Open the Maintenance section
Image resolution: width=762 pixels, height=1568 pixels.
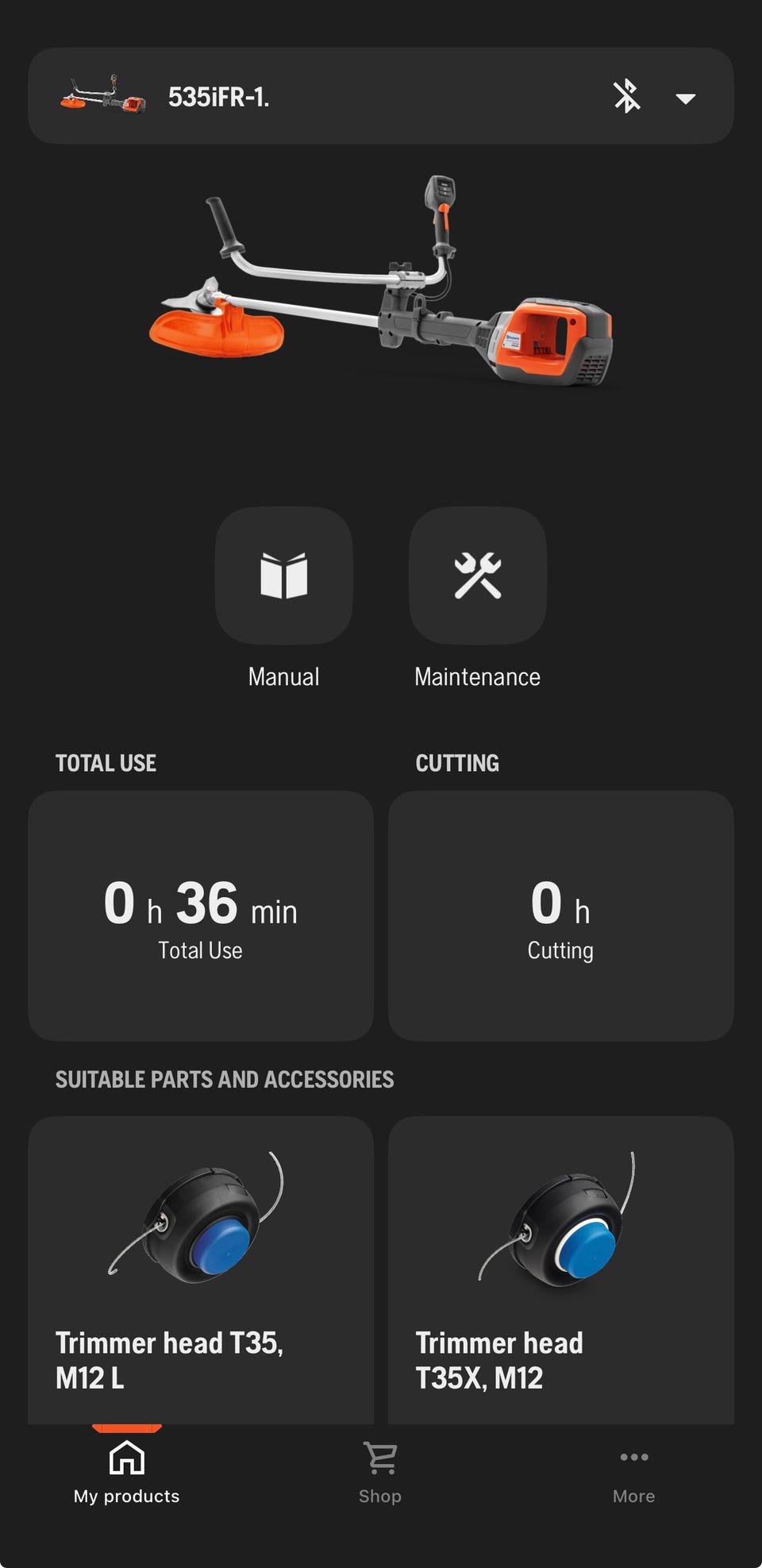point(477,576)
